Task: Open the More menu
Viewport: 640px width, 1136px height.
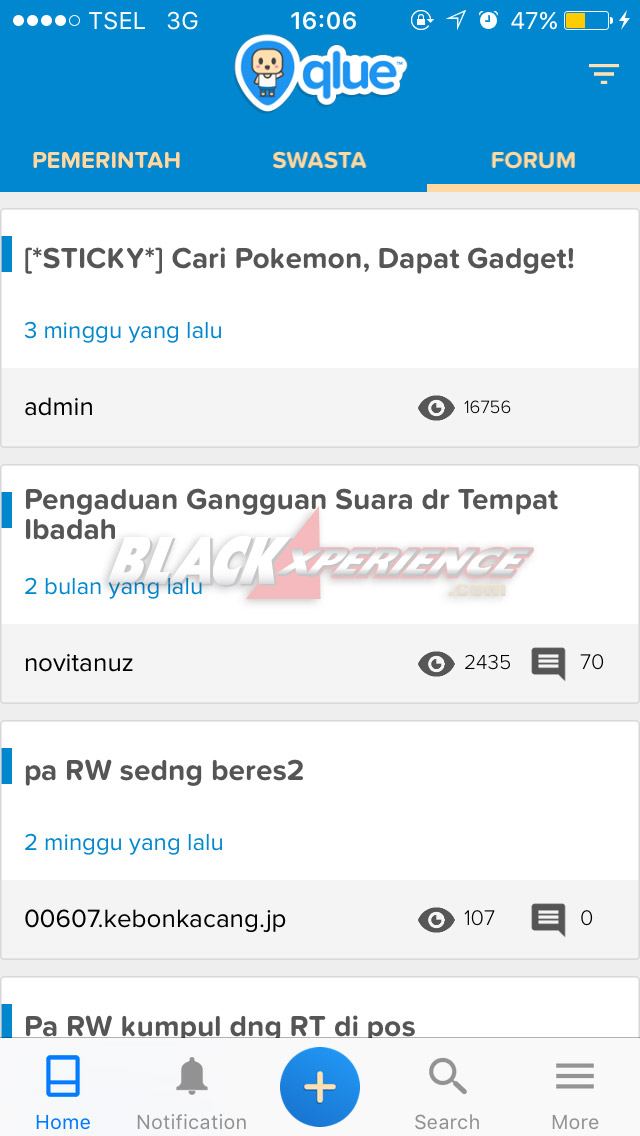Action: tap(575, 1093)
